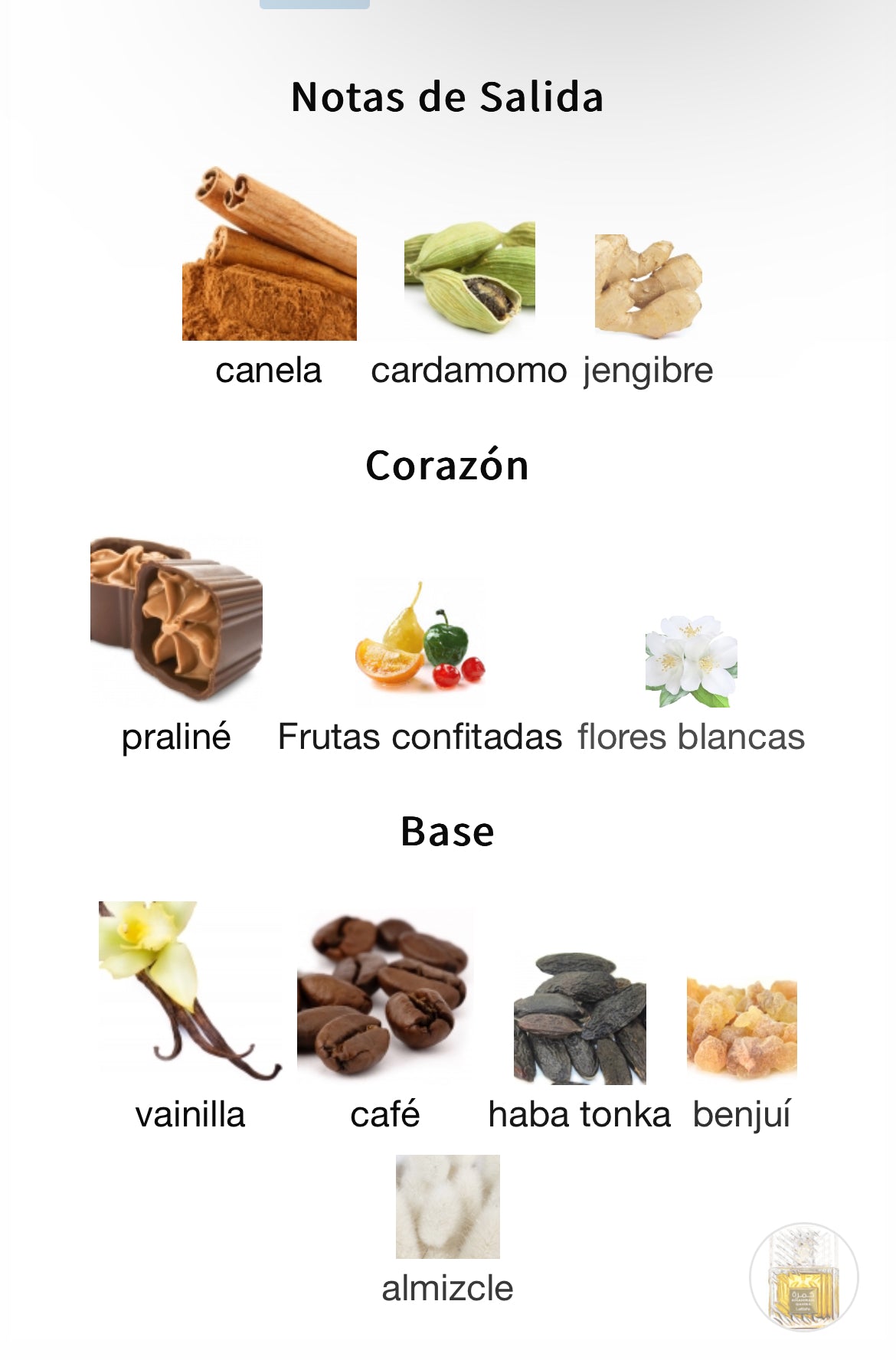Tap the floating perfume bottle thumbnail
The height and width of the screenshot is (1360, 896).
click(803, 1277)
